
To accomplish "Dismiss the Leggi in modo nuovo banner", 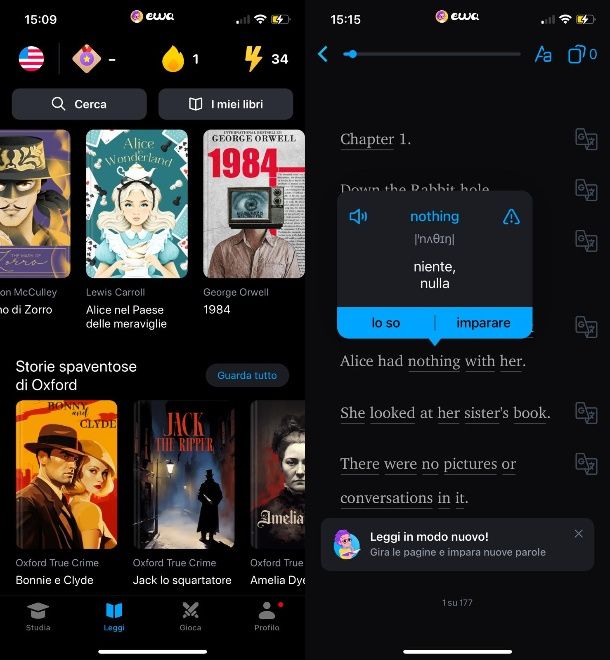I will (578, 534).
